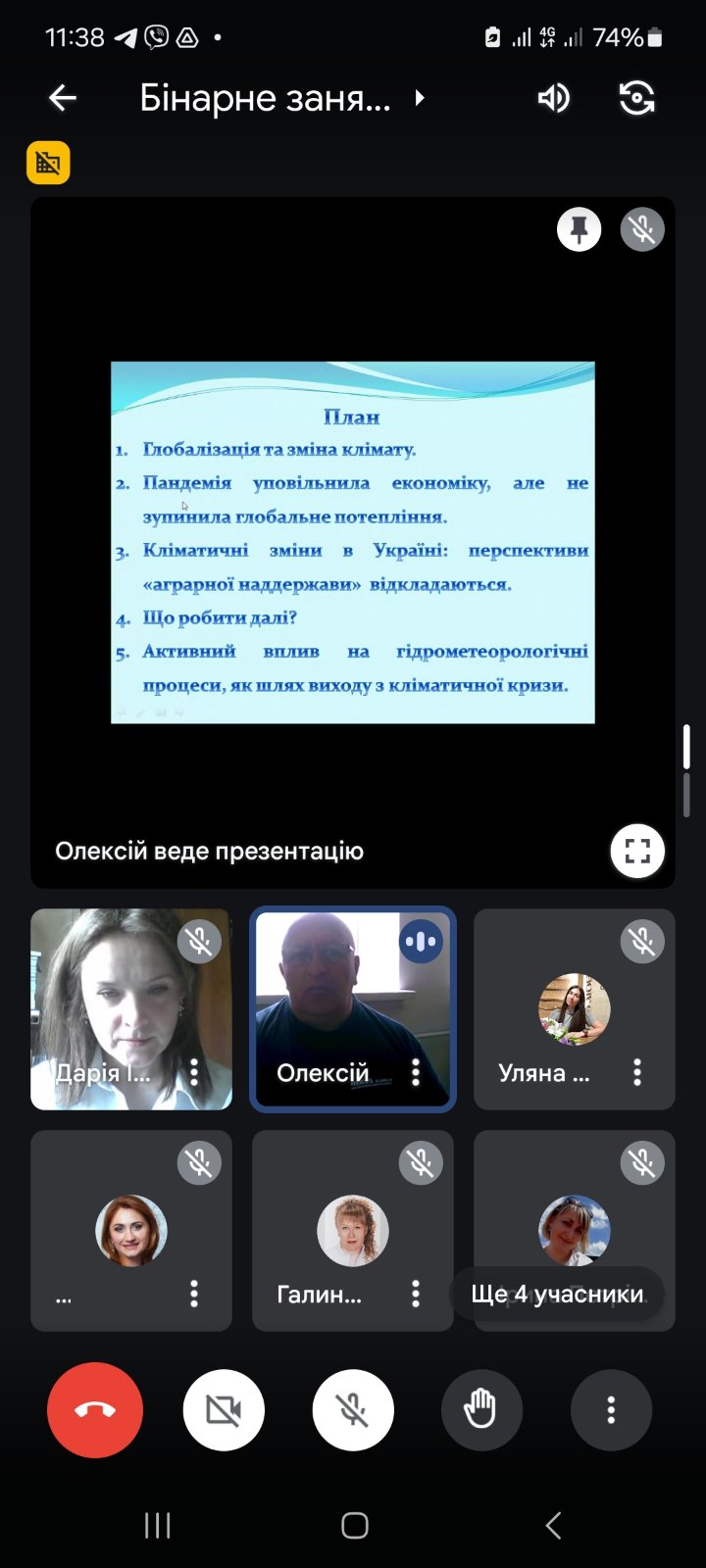Go back from the meeting screen
This screenshot has width=706, height=1568.
[x=63, y=98]
